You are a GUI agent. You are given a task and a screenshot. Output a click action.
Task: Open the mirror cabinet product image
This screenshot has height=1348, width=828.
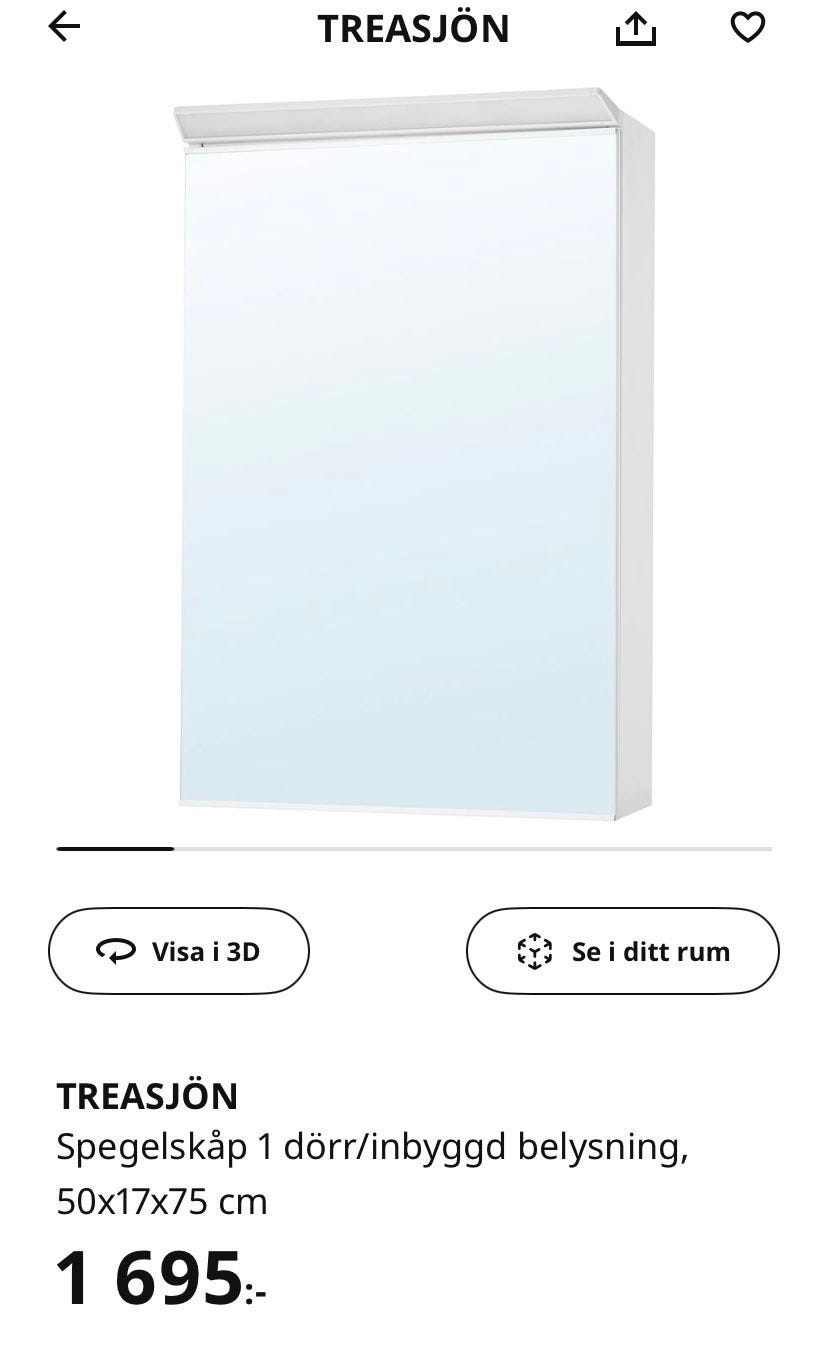[414, 454]
